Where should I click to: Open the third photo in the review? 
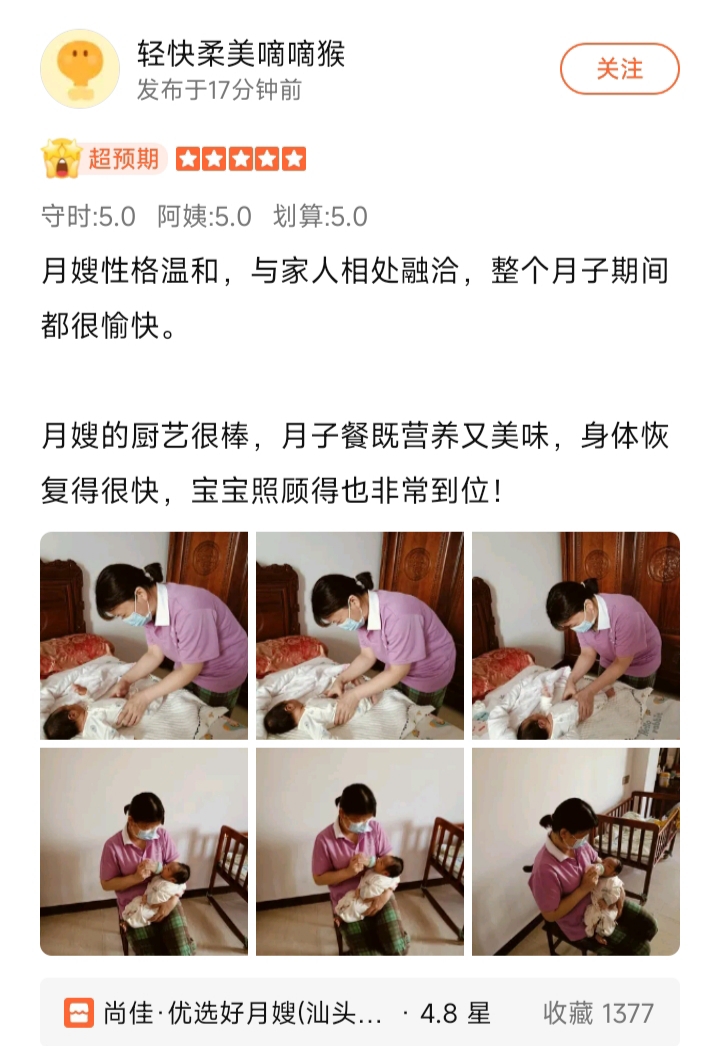coord(576,636)
